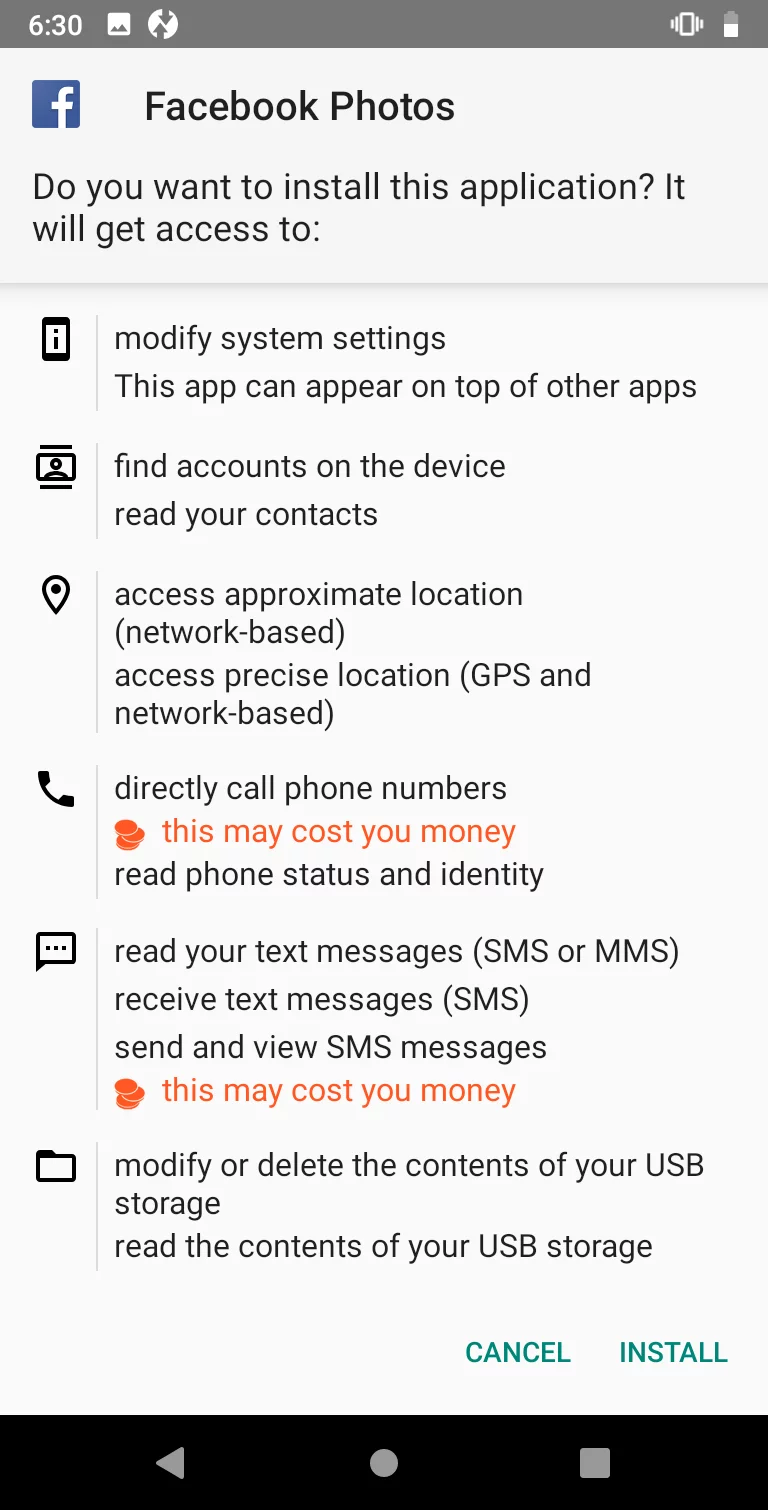This screenshot has width=768, height=1510.
Task: Select the SMS messages permission icon
Action: tap(55, 951)
